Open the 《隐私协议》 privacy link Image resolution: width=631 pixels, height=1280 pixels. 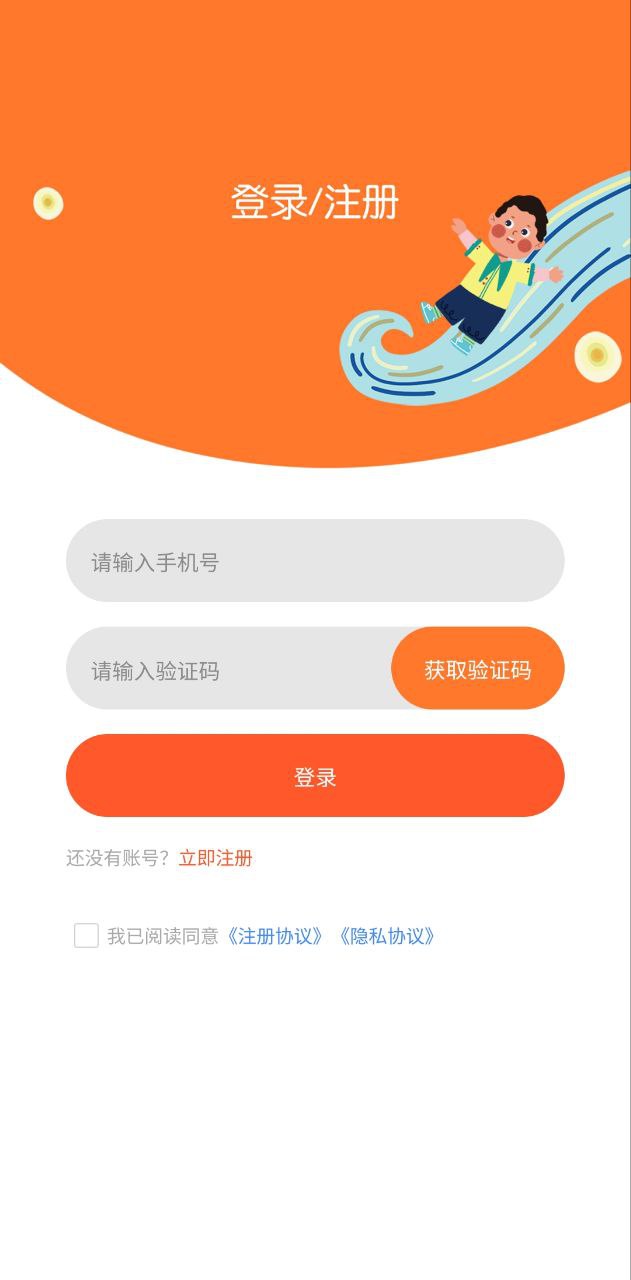pyautogui.click(x=386, y=936)
